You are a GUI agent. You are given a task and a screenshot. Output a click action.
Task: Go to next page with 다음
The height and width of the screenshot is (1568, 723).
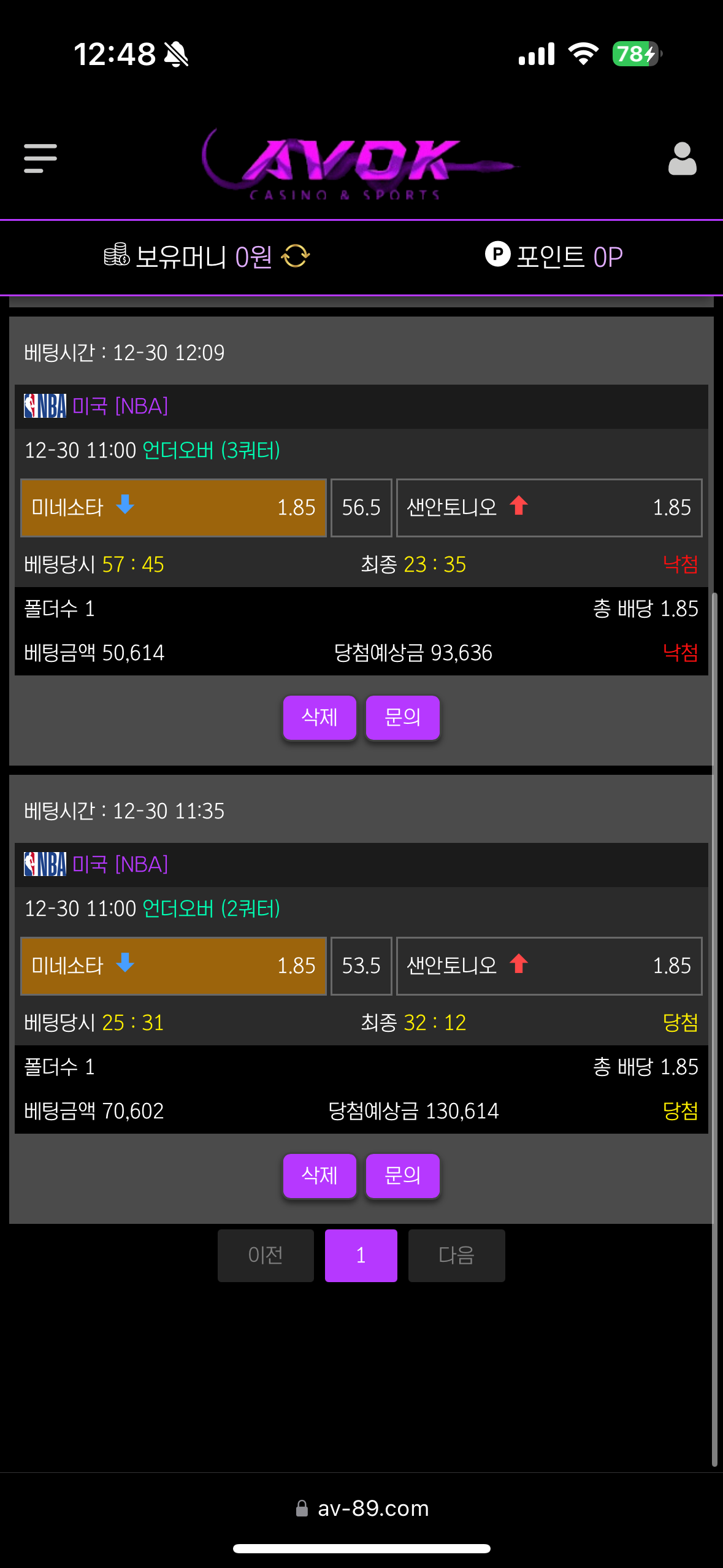tap(456, 1255)
